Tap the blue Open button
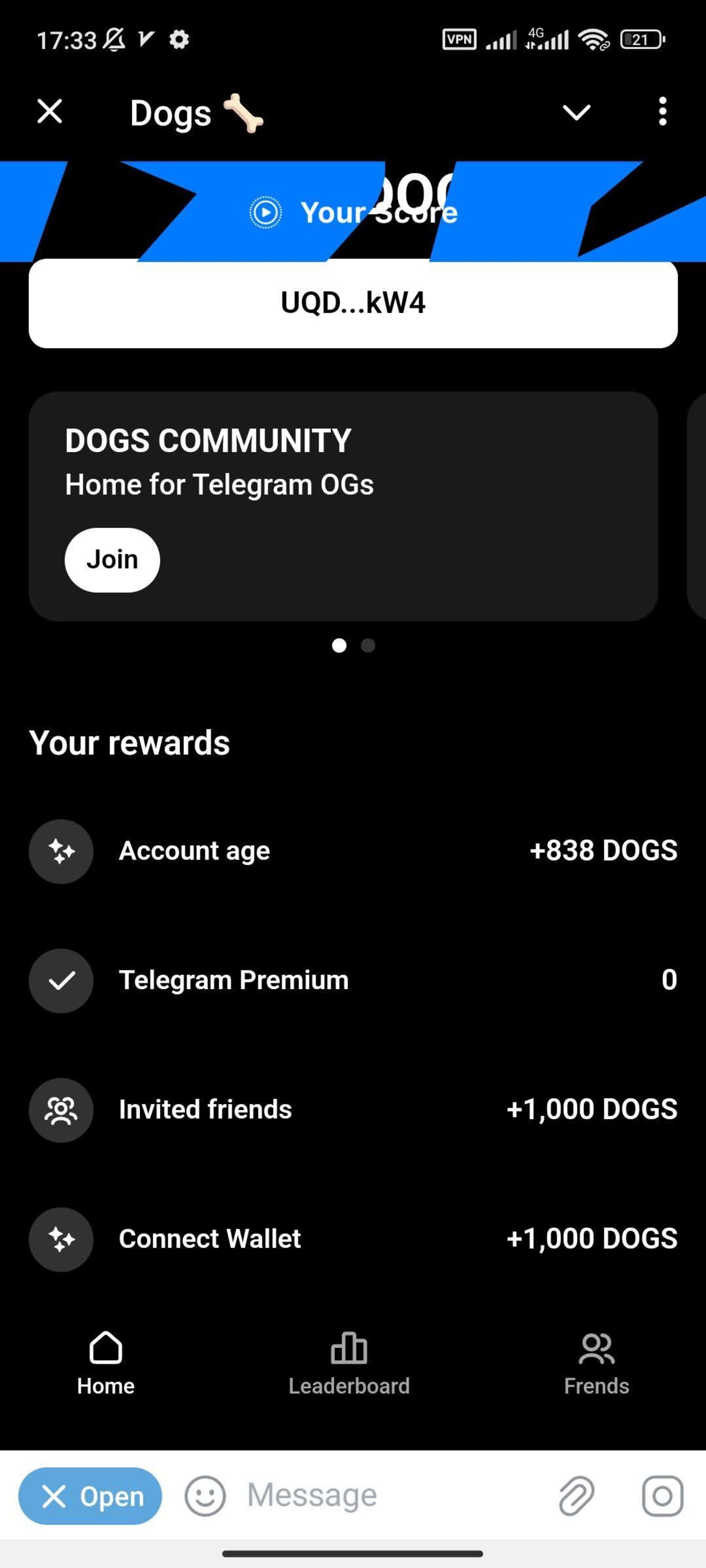Viewport: 706px width, 1568px height. [90, 1496]
